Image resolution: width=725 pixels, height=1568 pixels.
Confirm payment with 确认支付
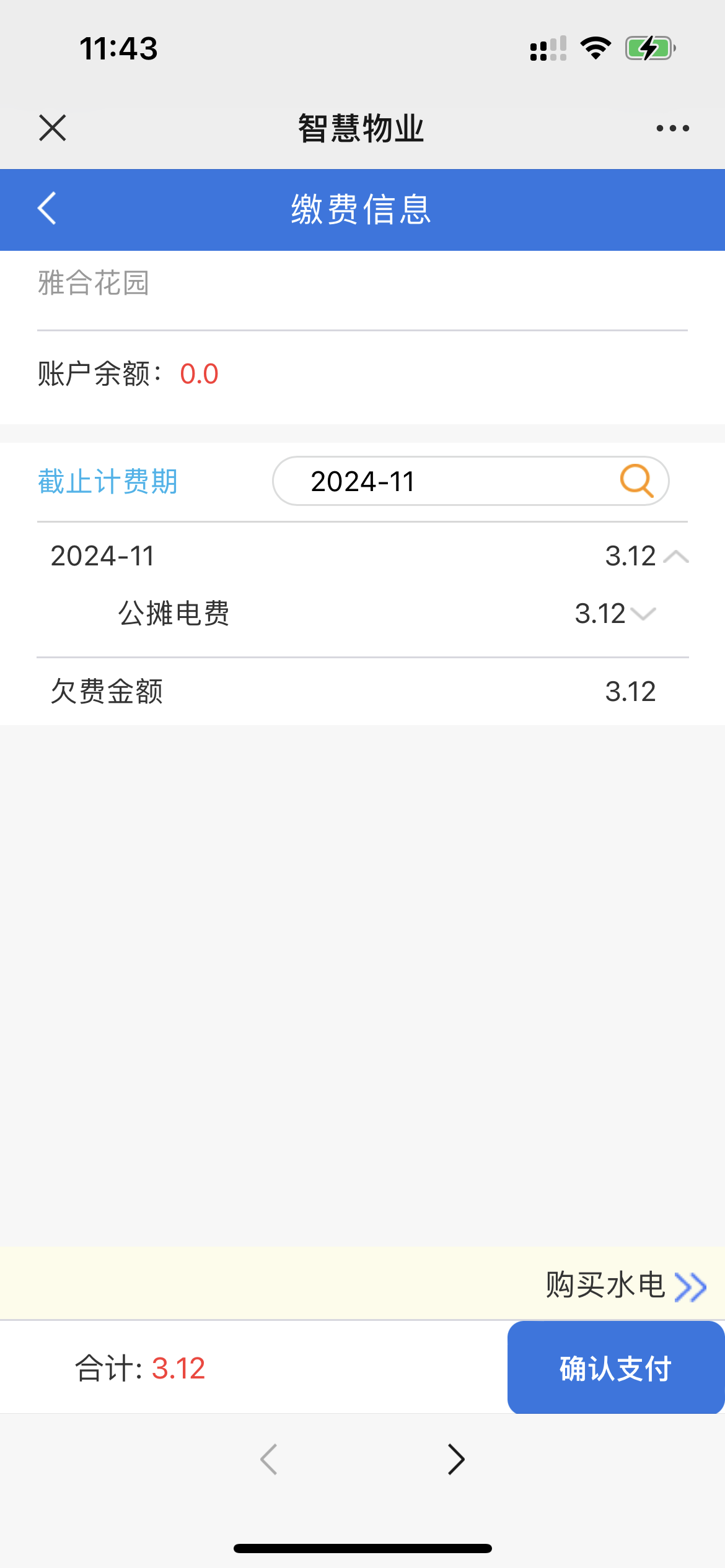pyautogui.click(x=615, y=1368)
